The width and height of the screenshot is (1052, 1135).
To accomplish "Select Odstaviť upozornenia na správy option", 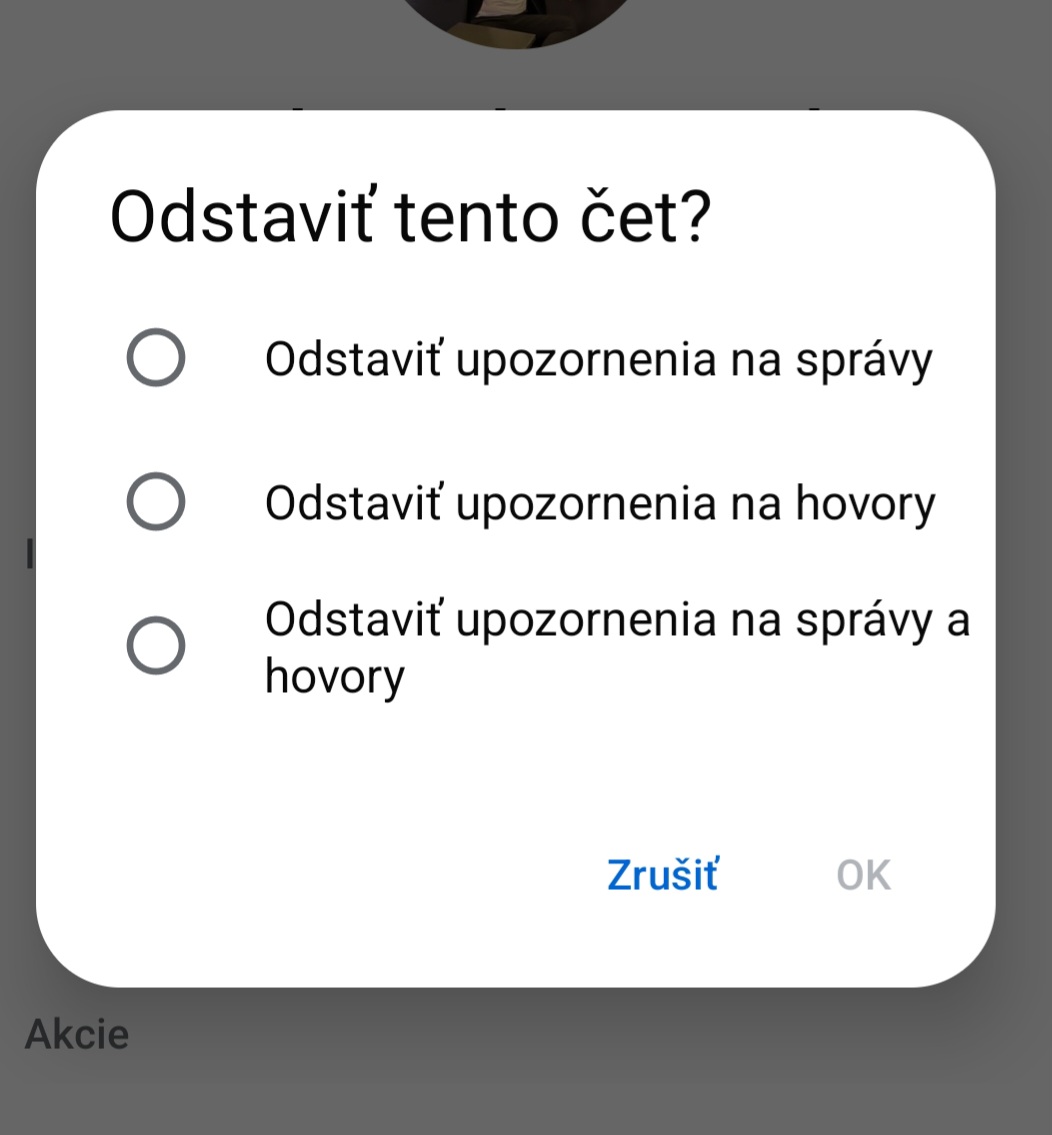I will click(x=156, y=358).
